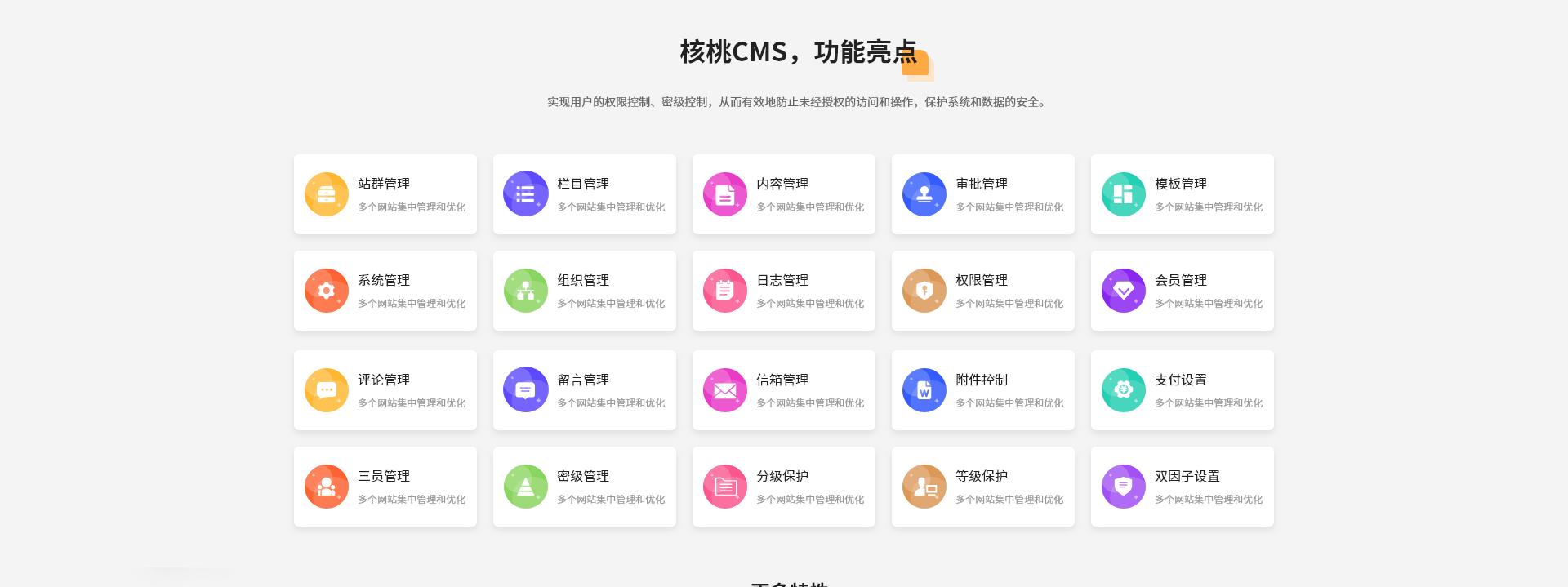Image resolution: width=1568 pixels, height=587 pixels.
Task: Open the 站群管理 card
Action: click(x=385, y=194)
